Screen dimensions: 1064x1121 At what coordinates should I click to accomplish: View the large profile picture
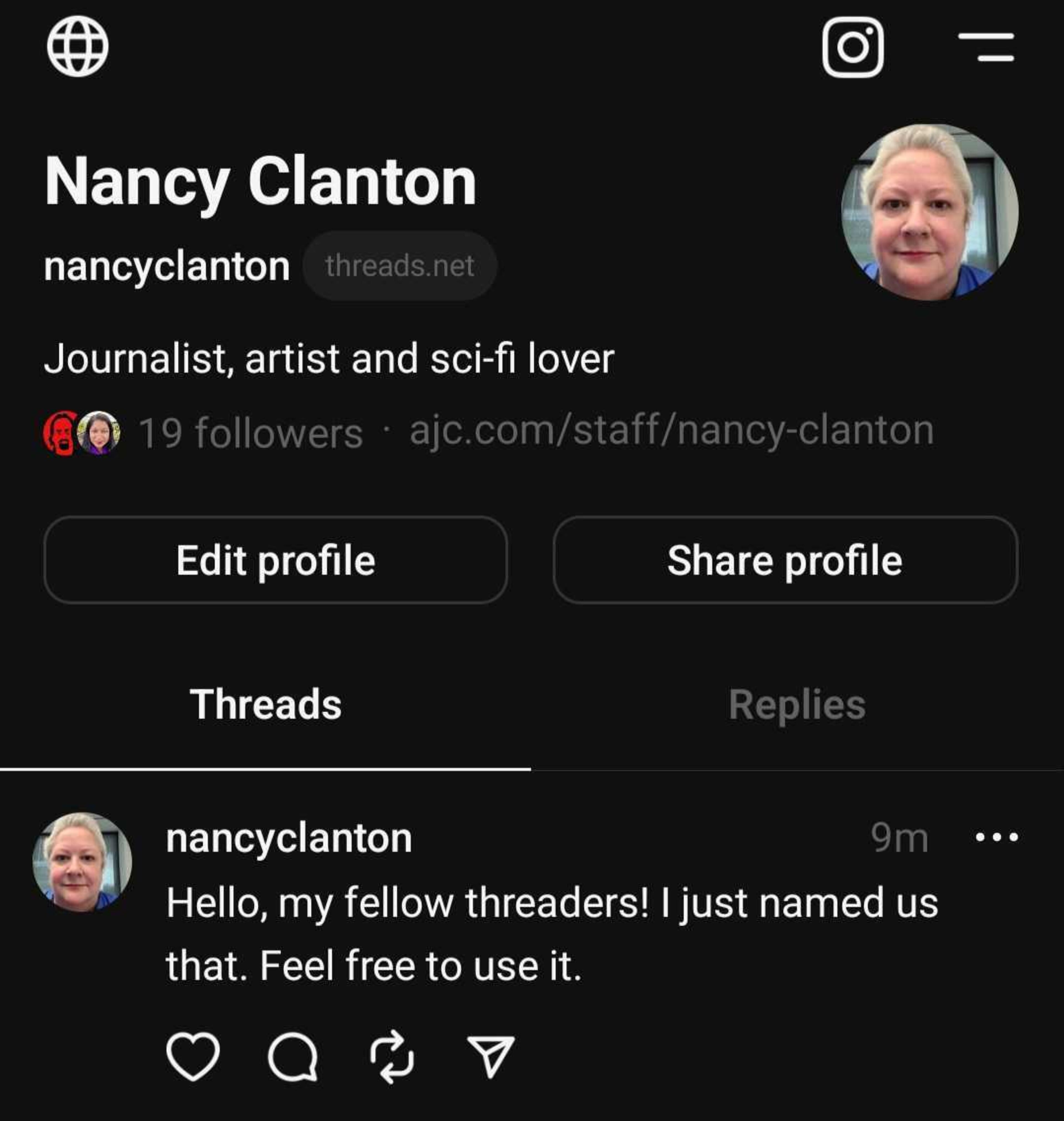930,211
